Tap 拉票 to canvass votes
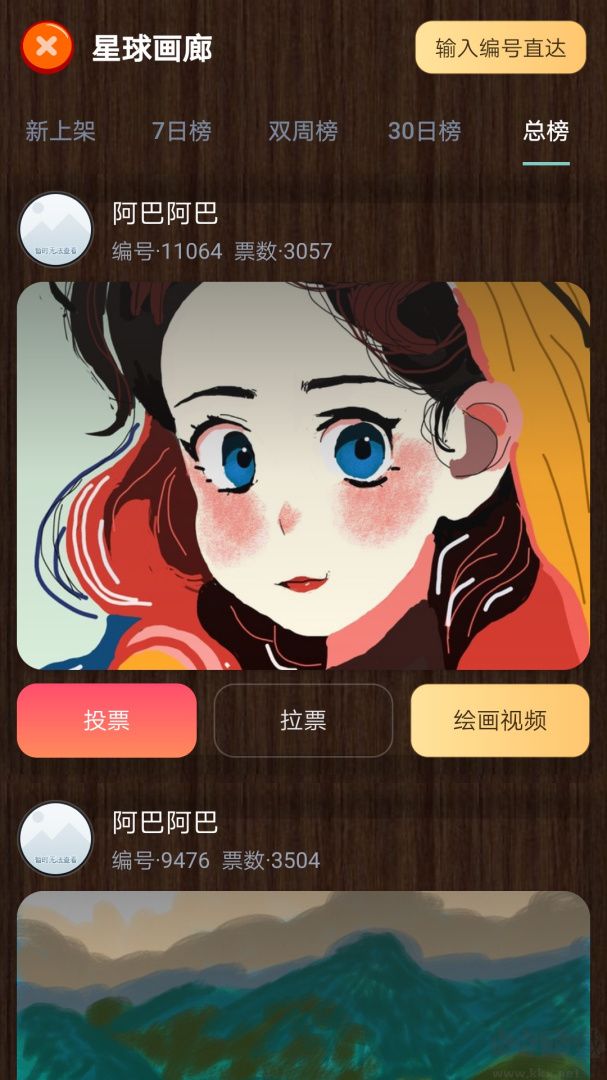Image resolution: width=607 pixels, height=1080 pixels. [x=303, y=720]
